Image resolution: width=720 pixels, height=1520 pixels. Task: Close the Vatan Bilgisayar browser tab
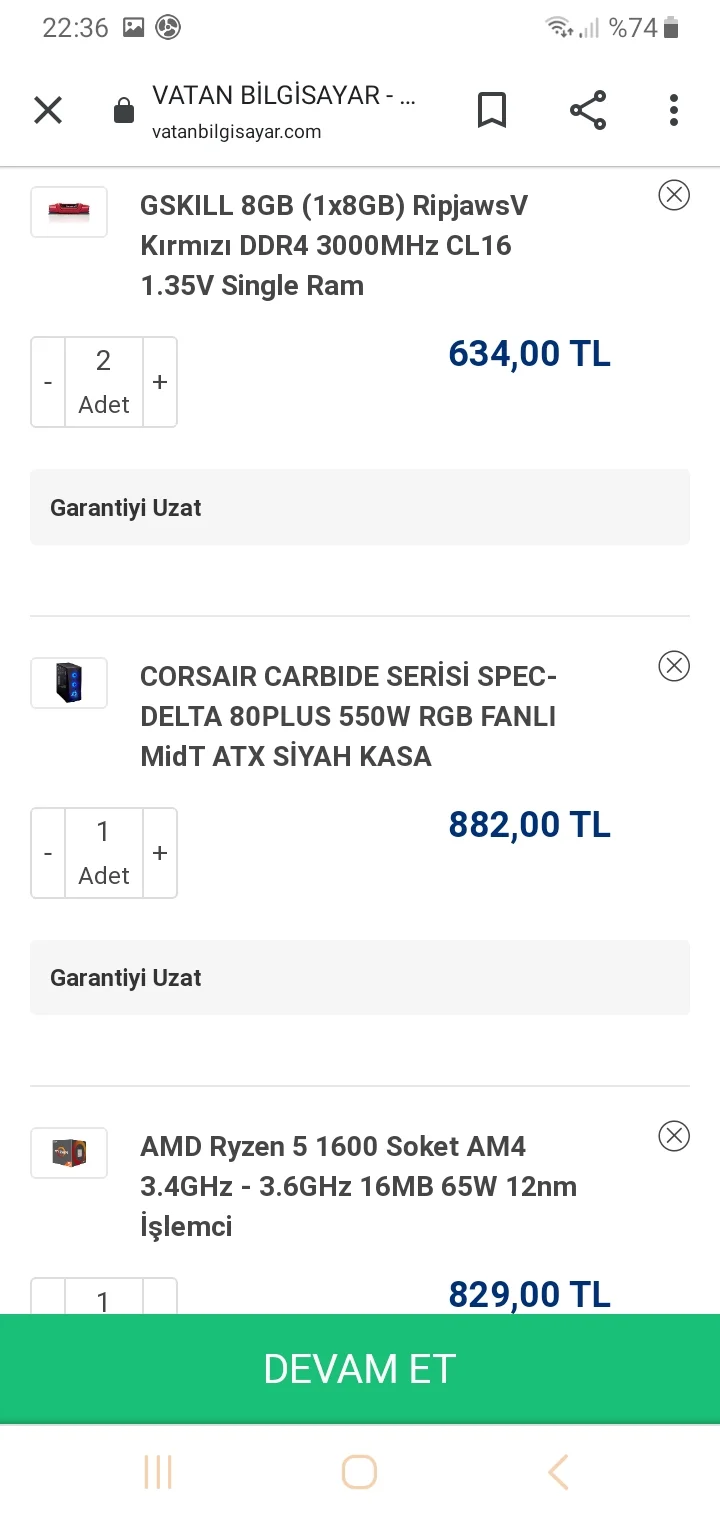pyautogui.click(x=48, y=110)
